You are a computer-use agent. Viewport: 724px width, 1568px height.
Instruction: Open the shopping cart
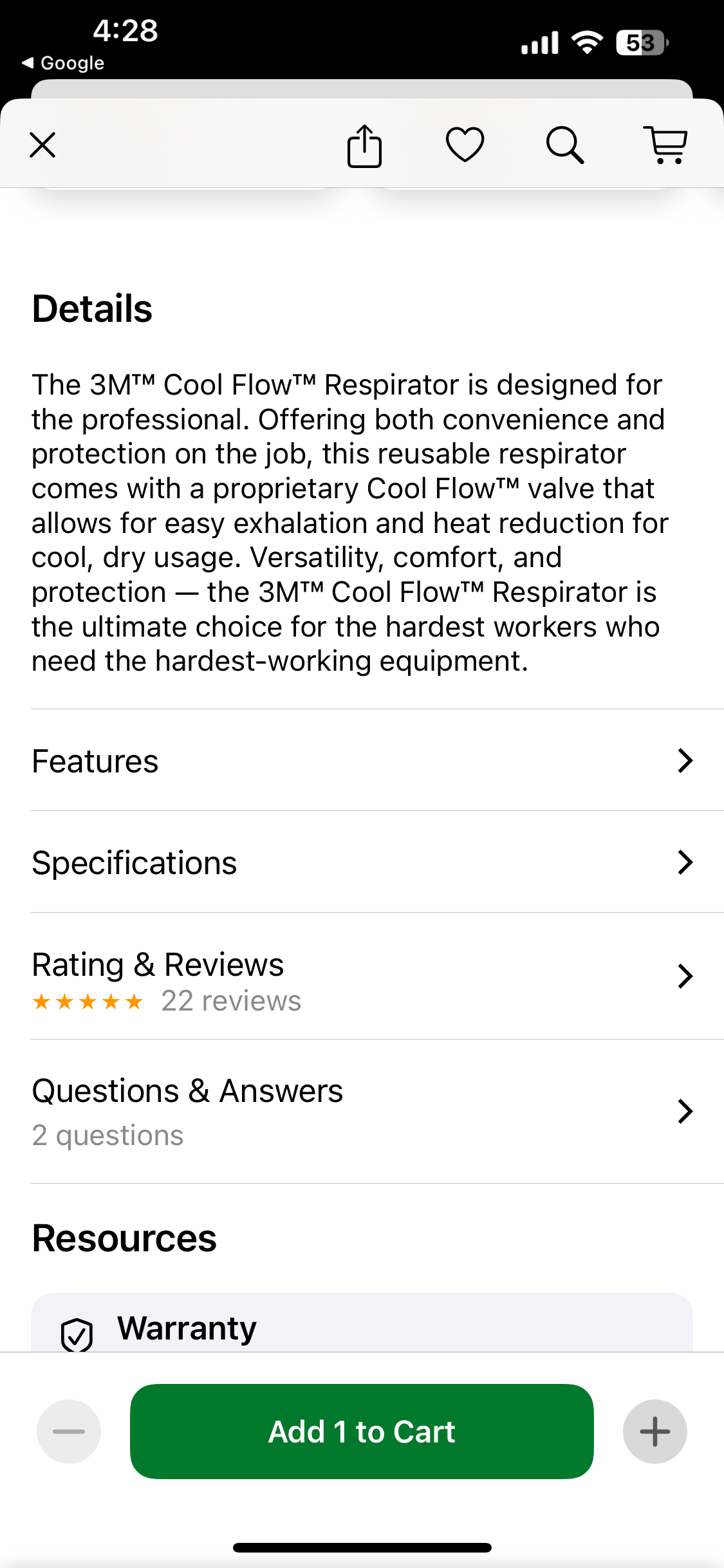pos(665,145)
